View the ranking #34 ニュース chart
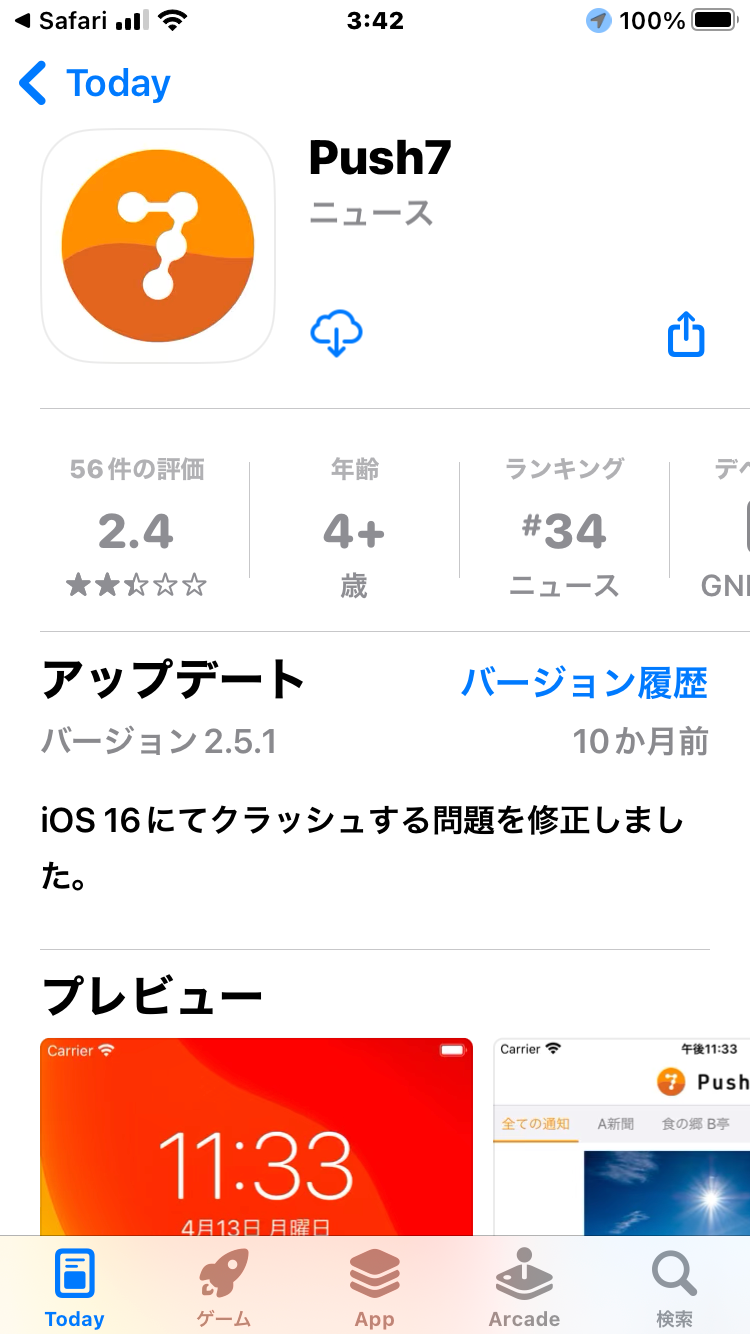This screenshot has height=1334, width=750. [564, 528]
